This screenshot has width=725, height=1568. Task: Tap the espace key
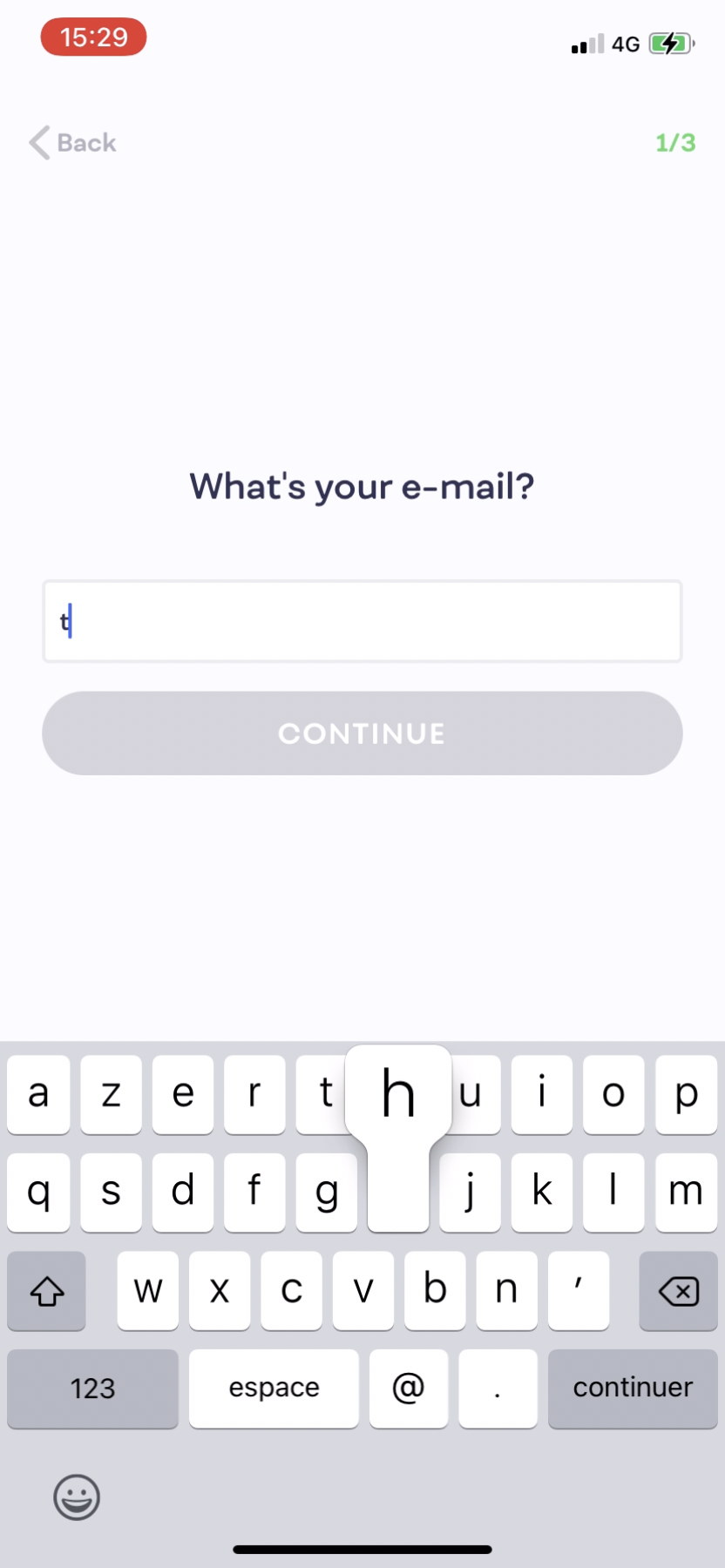pos(274,1388)
